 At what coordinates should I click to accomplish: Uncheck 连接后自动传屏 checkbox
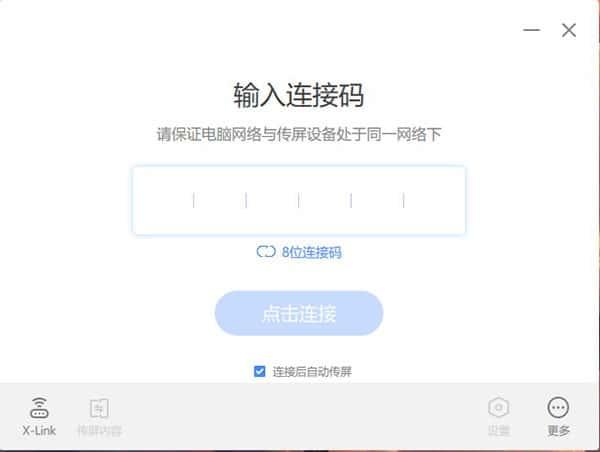(260, 371)
